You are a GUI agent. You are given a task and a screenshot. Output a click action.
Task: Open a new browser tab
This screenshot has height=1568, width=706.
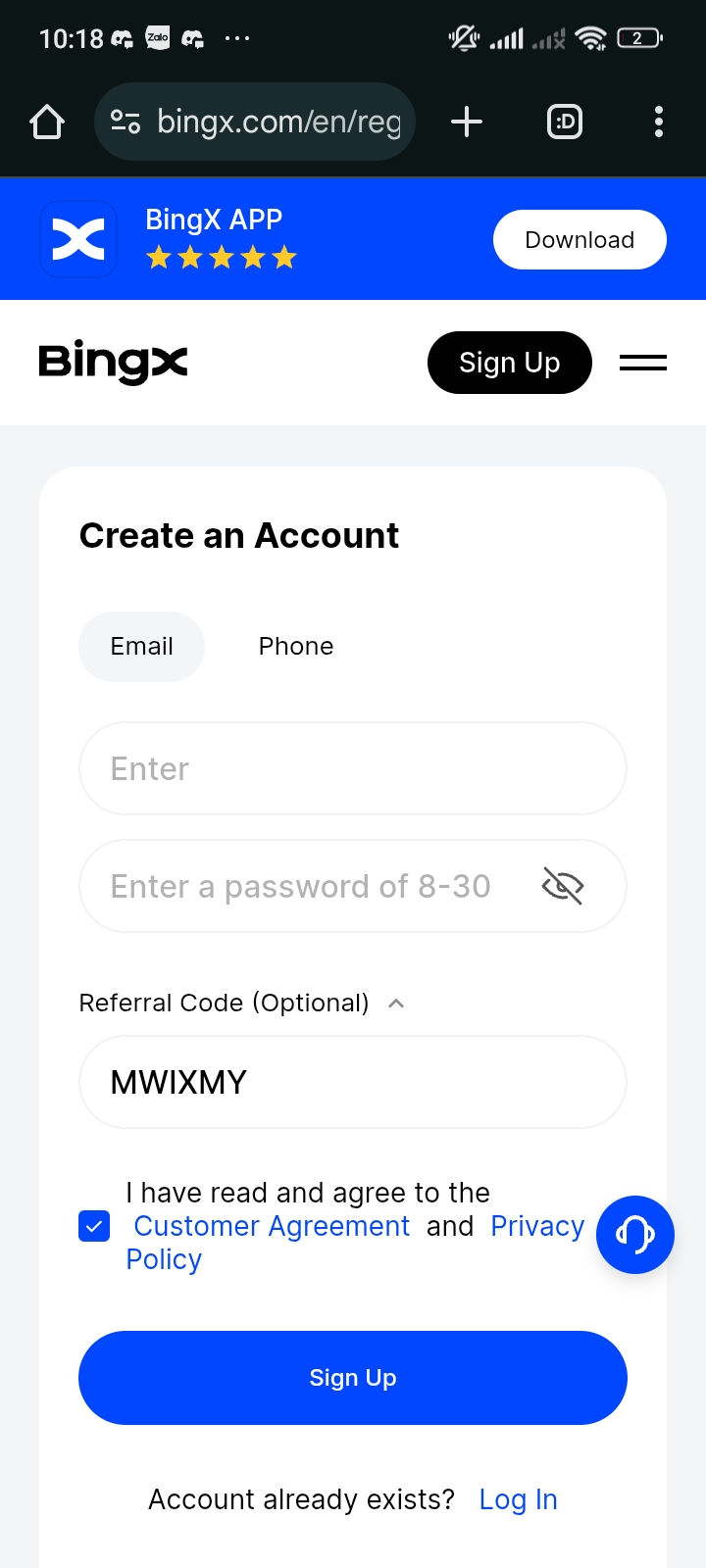click(467, 122)
